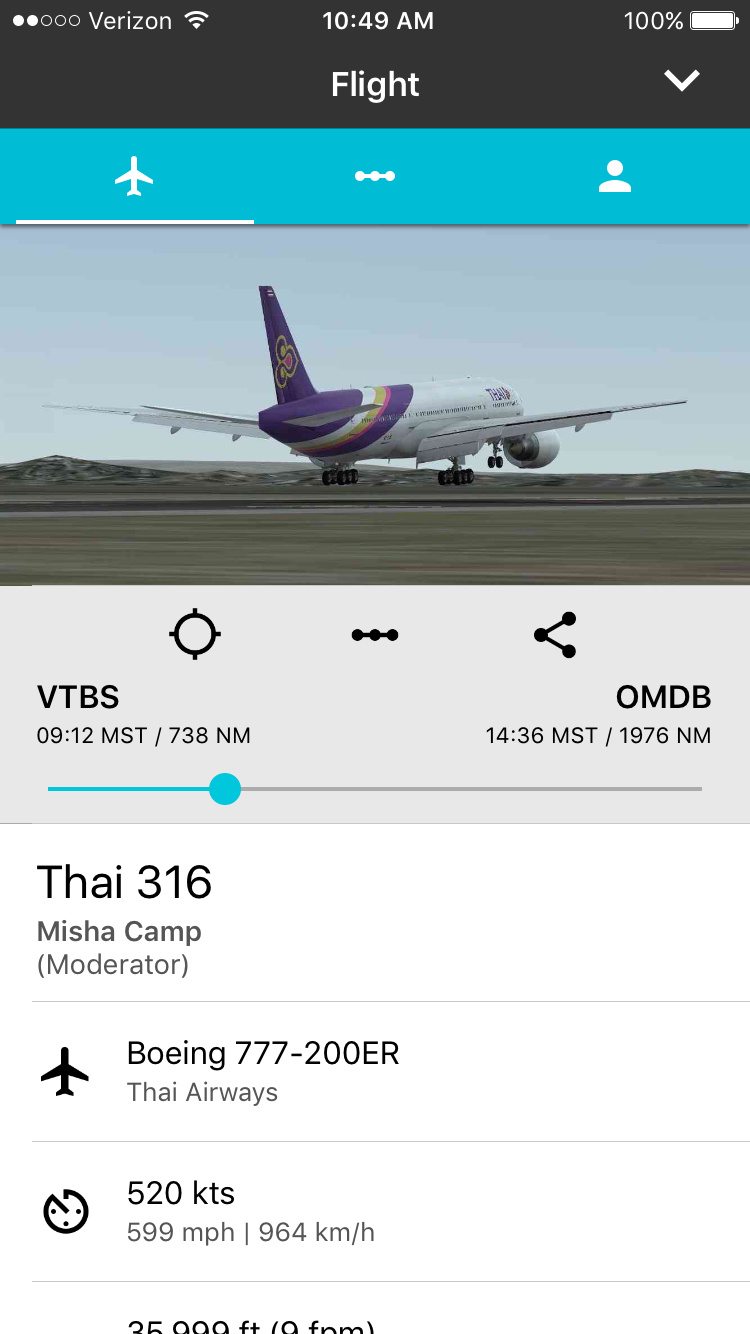Collapse the Flight panel with the chevron
This screenshot has width=750, height=1334.
(x=682, y=82)
